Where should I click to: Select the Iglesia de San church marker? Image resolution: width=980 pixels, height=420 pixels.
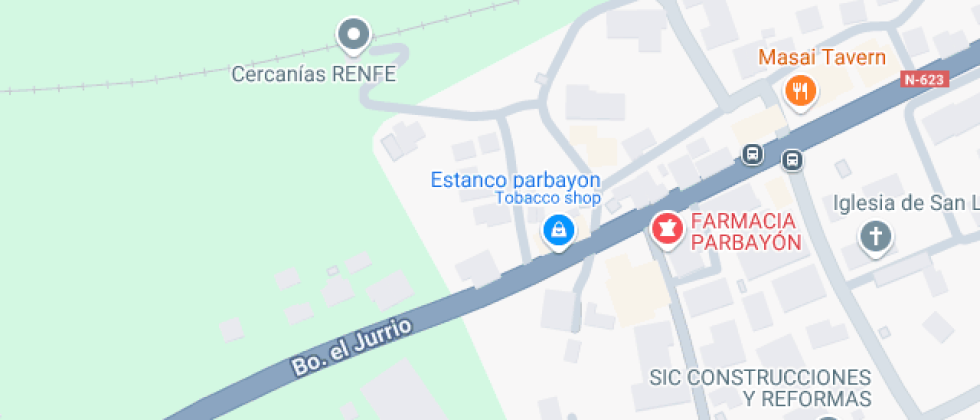(x=876, y=237)
